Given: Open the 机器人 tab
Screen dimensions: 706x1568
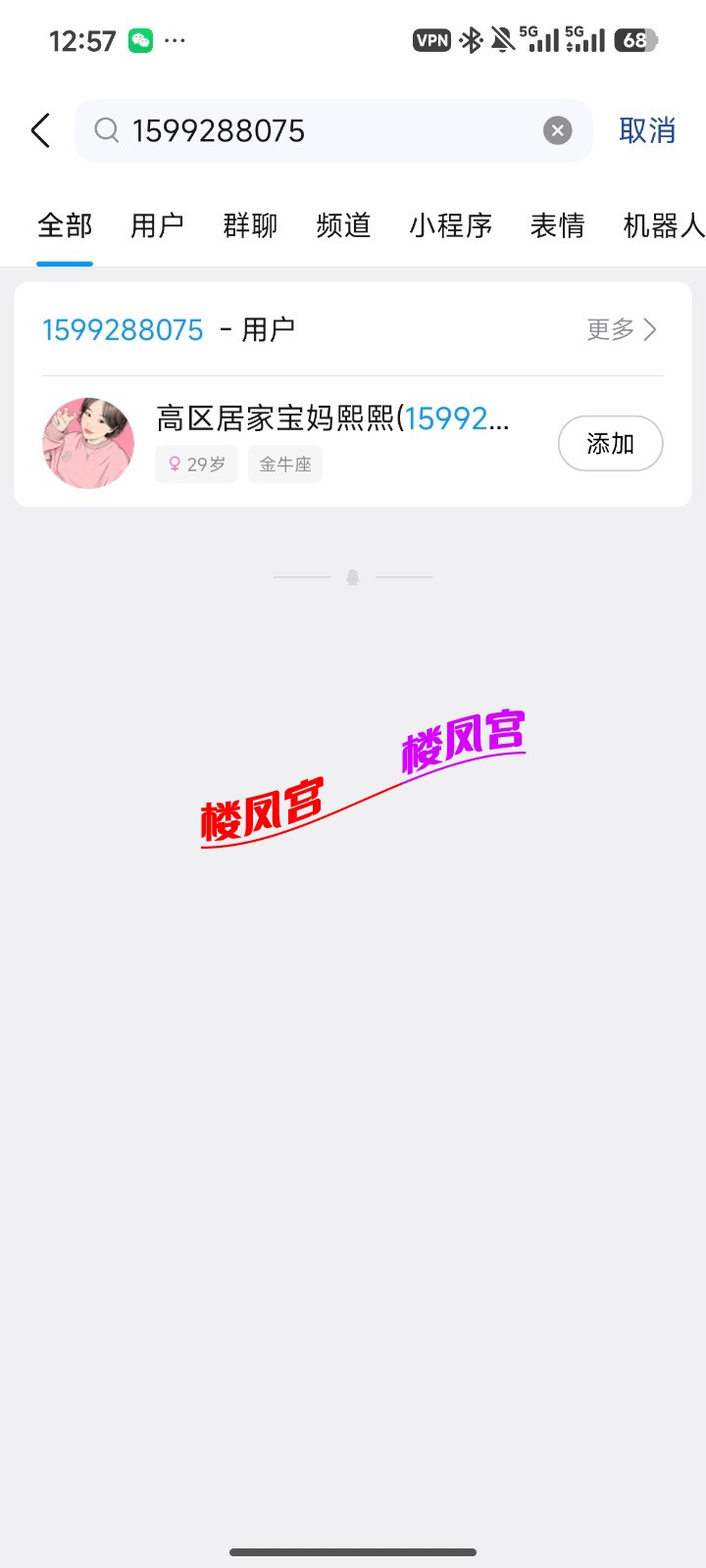Looking at the screenshot, I should [663, 225].
